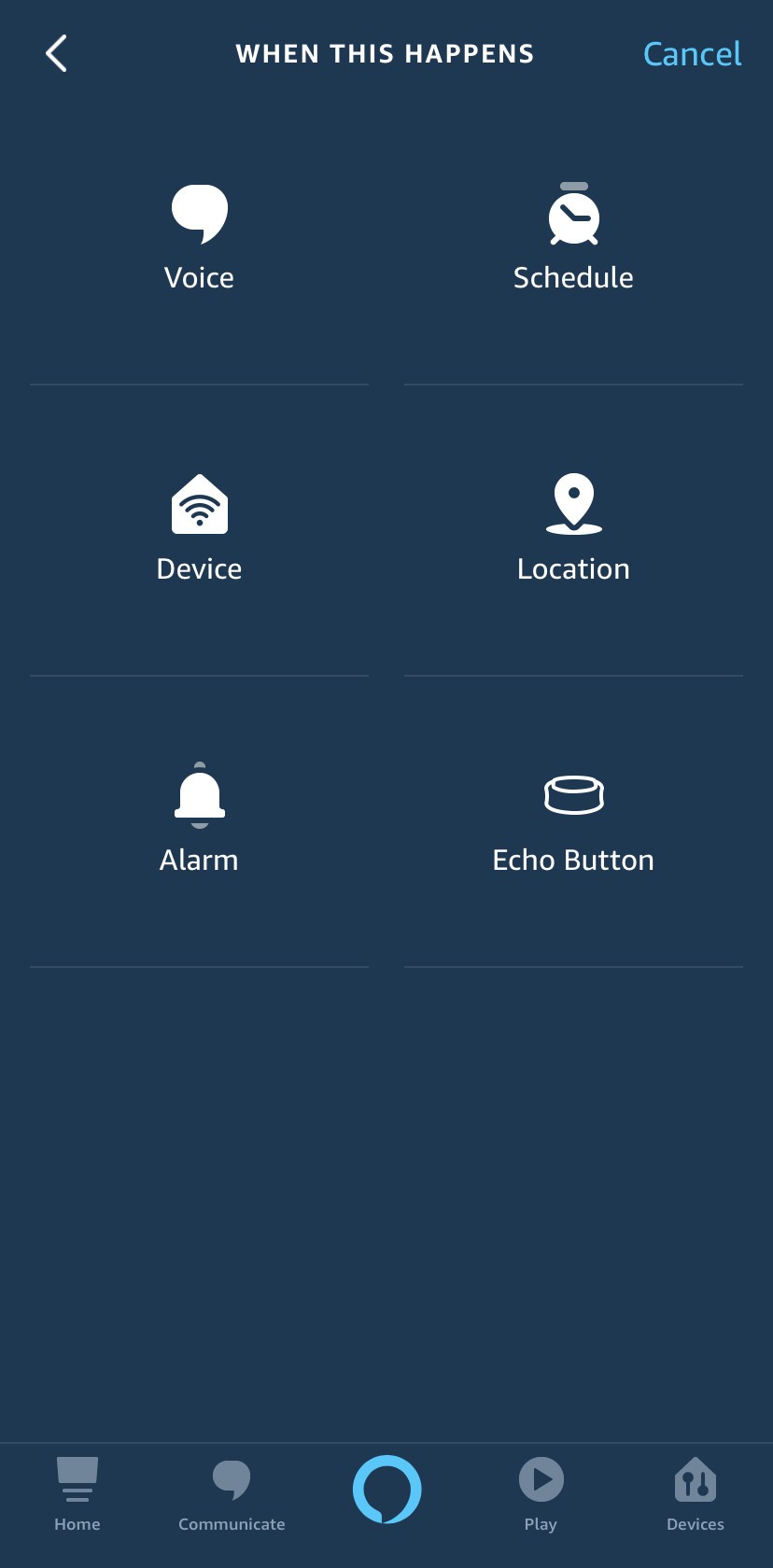Cancel the routine trigger setup
Screen dimensions: 773x1568
pyautogui.click(x=692, y=54)
